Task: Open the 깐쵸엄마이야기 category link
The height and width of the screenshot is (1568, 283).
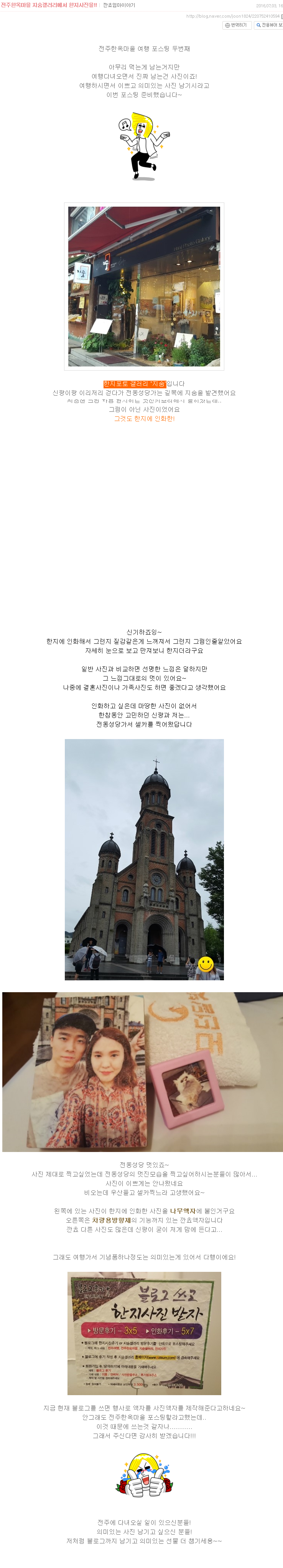Action: pos(119,5)
